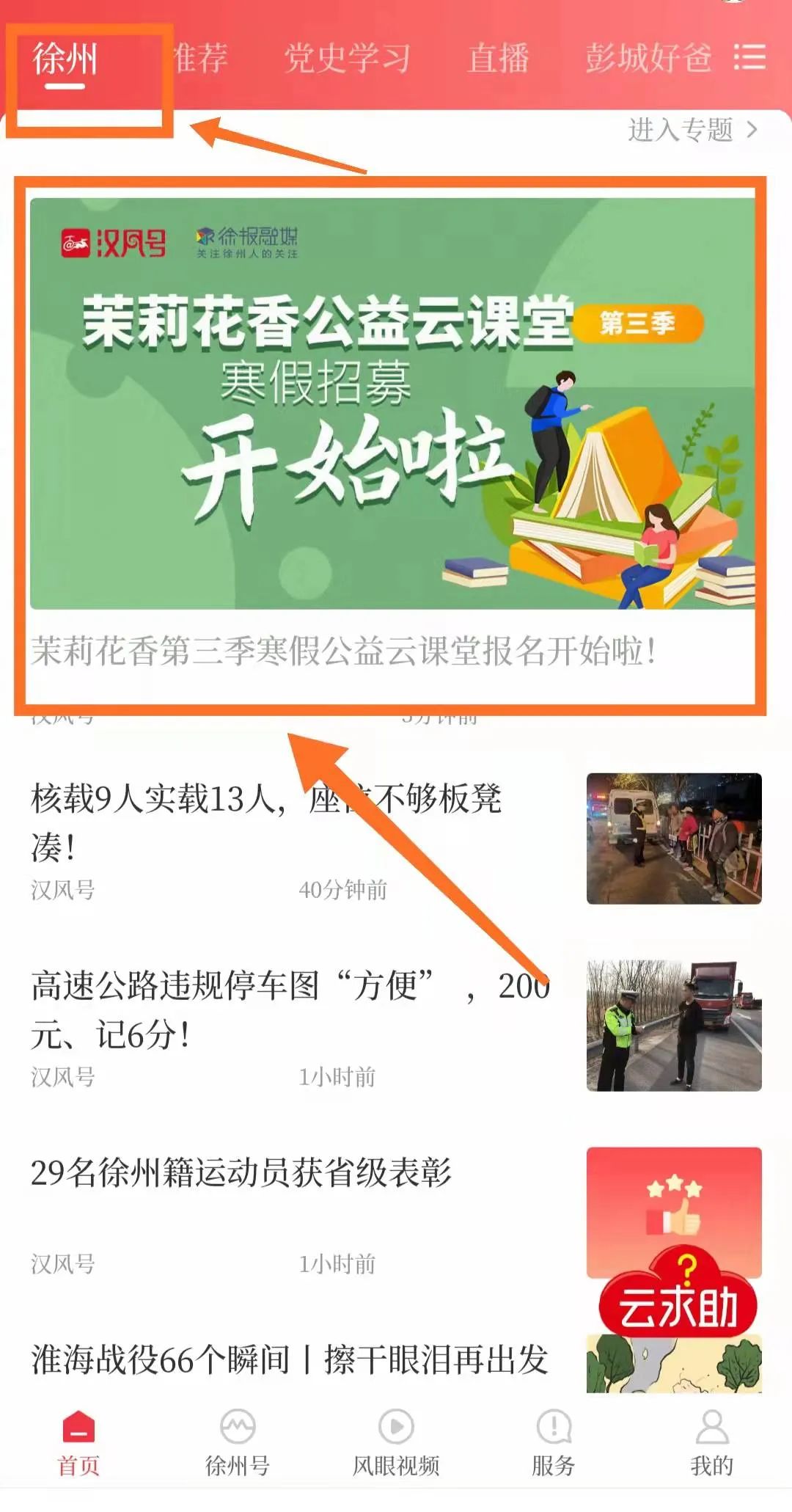Go to the 首页 bottom tab
The image size is (792, 1512).
(78, 1442)
